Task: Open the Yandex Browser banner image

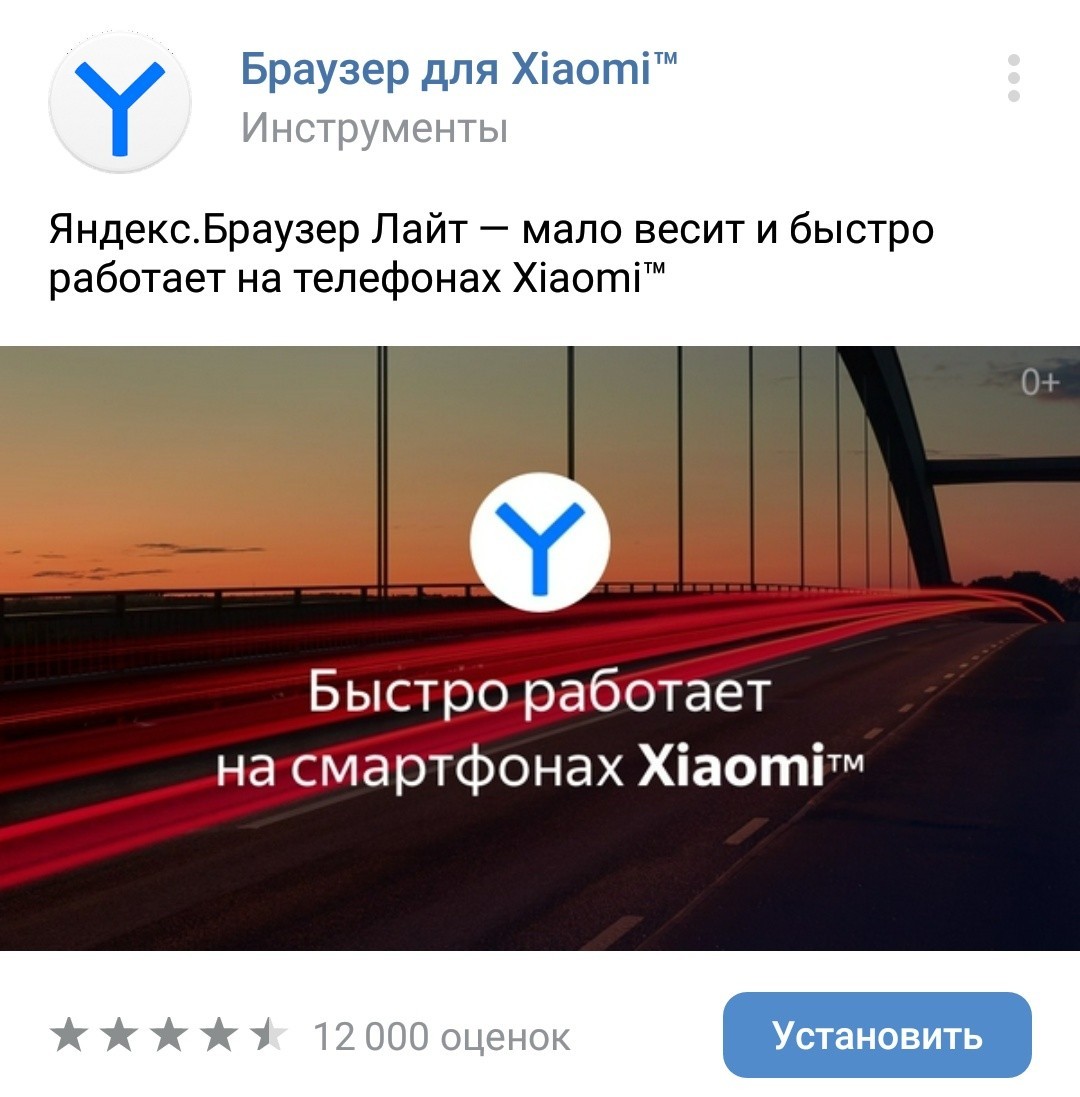Action: (x=540, y=648)
